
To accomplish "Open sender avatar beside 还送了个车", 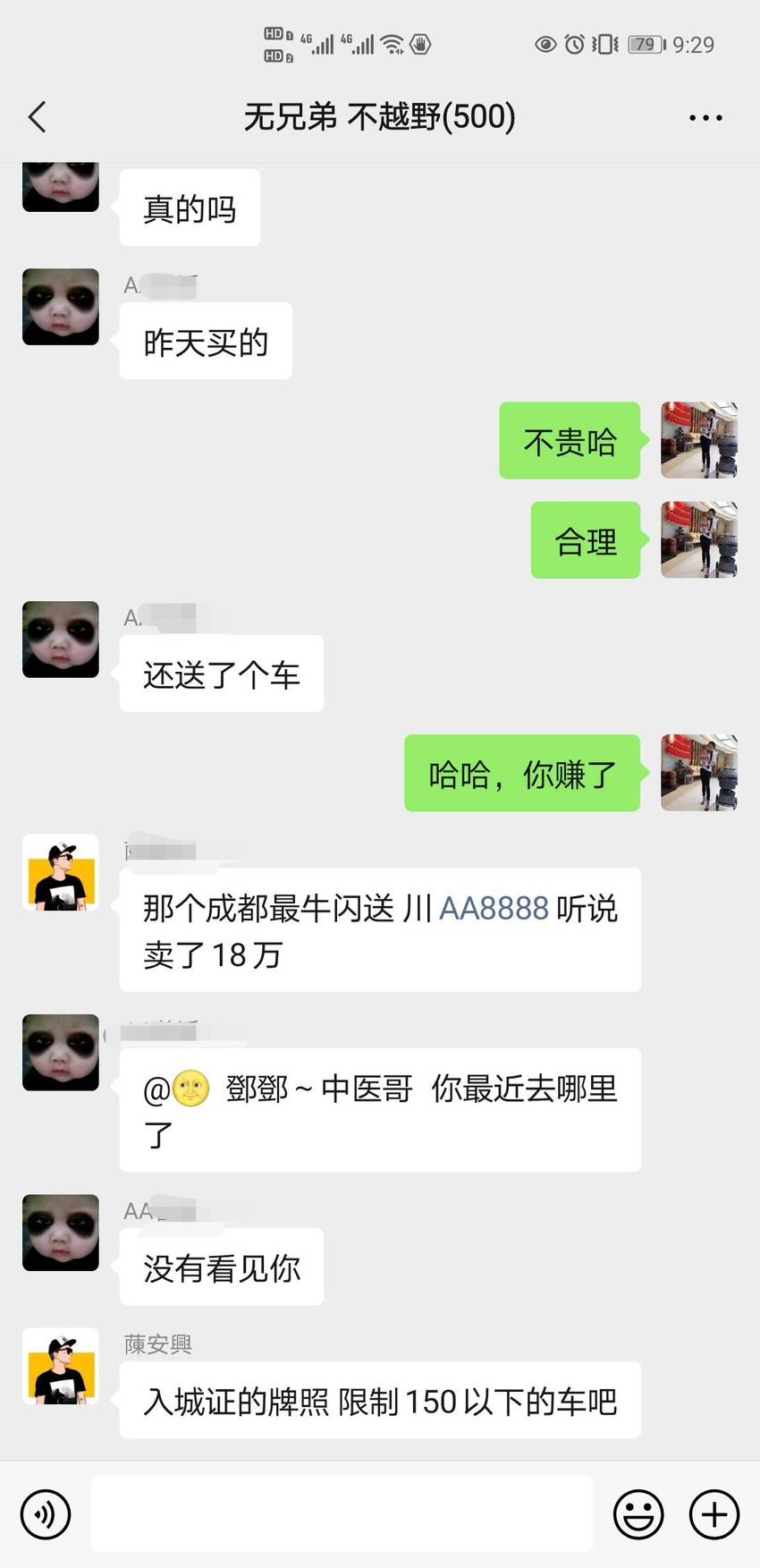I will click(x=61, y=640).
